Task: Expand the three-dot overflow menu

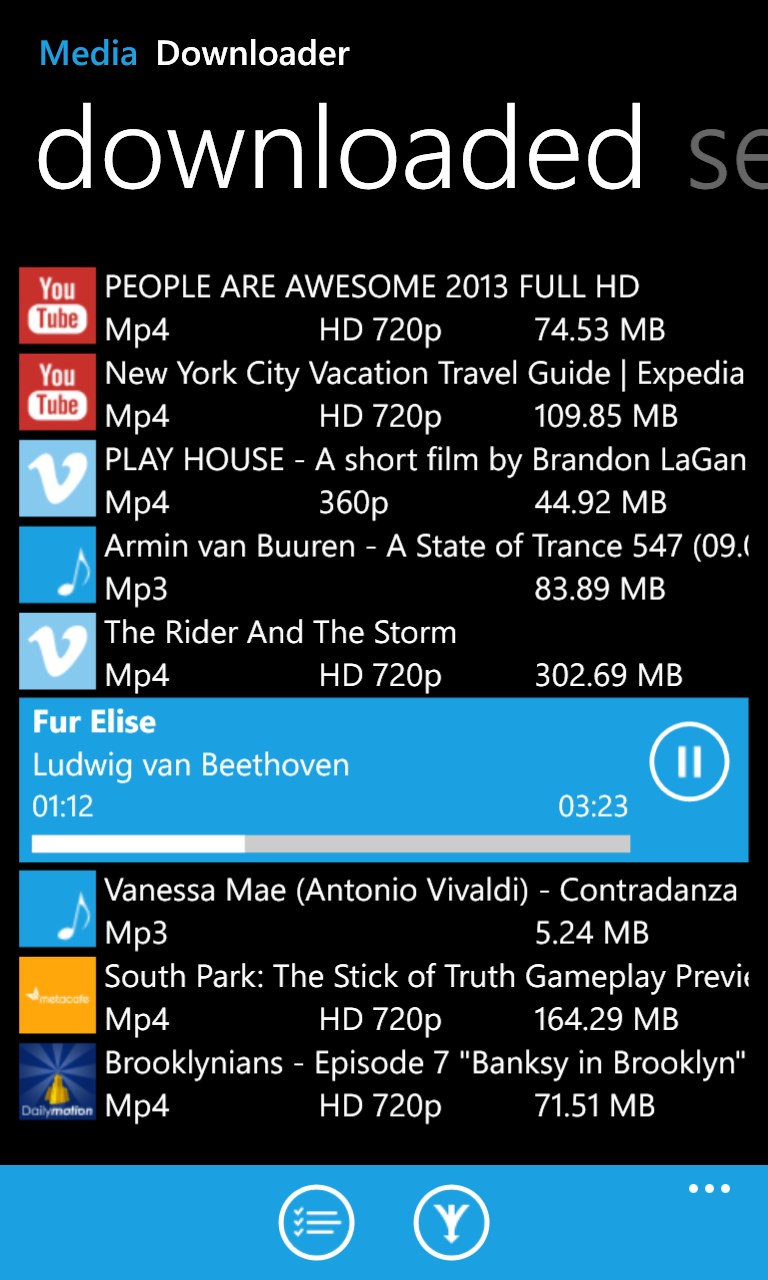Action: (x=709, y=1189)
